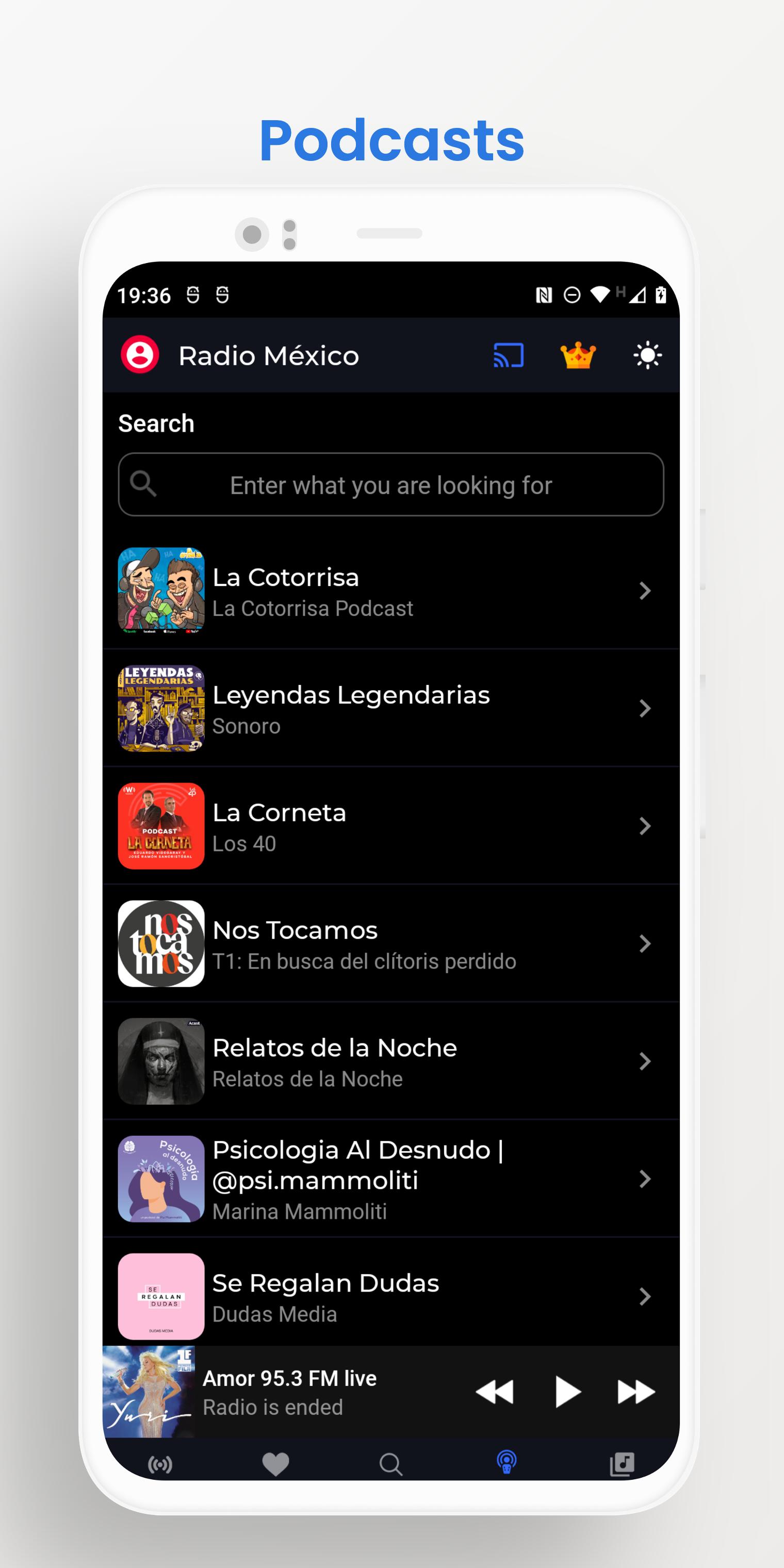Open Relatos de la Noche
784x1568 pixels.
coord(391,1061)
